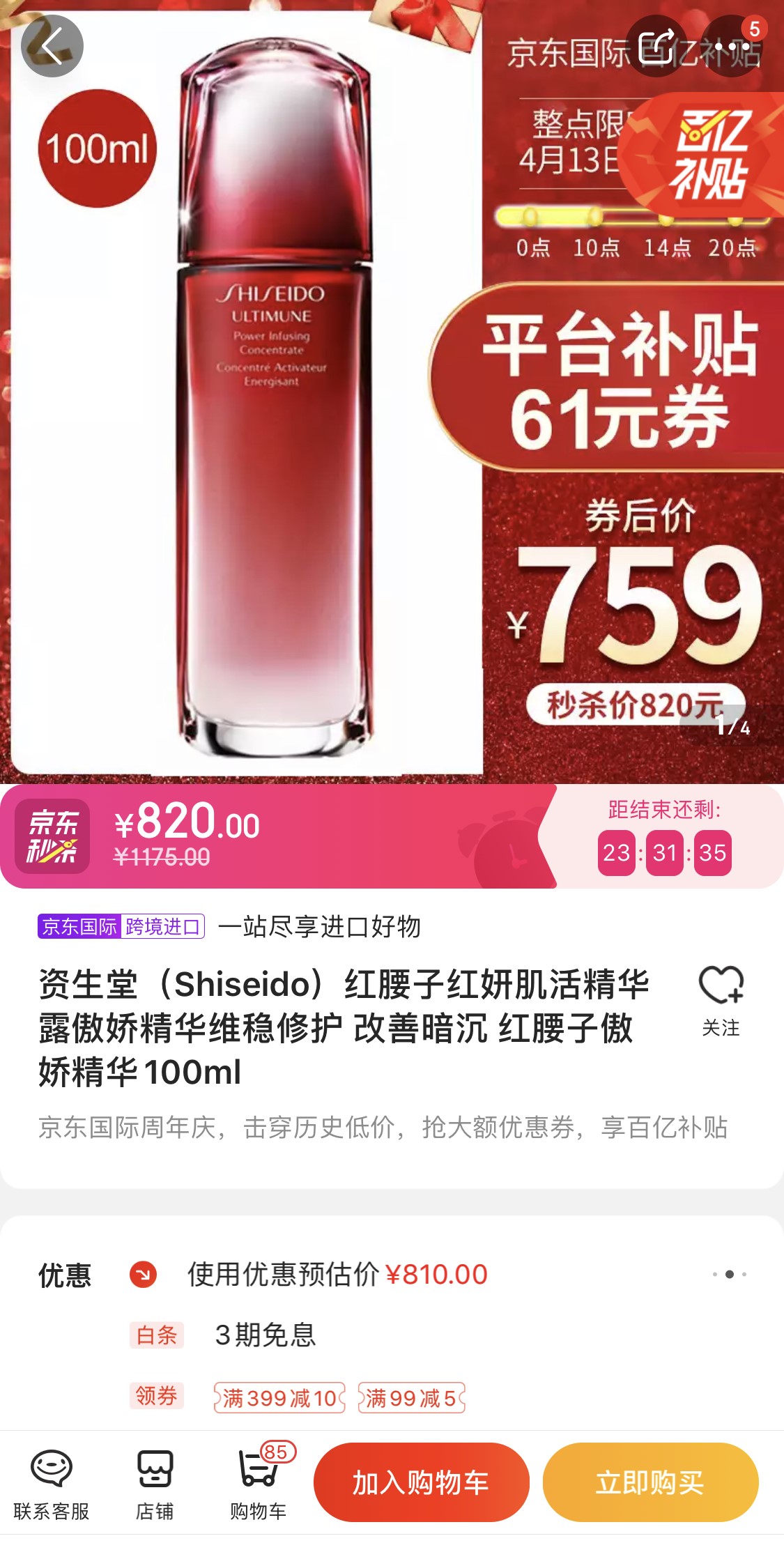The image size is (784, 1559).
Task: Expand the 优惠 discount details
Action: (x=729, y=1274)
